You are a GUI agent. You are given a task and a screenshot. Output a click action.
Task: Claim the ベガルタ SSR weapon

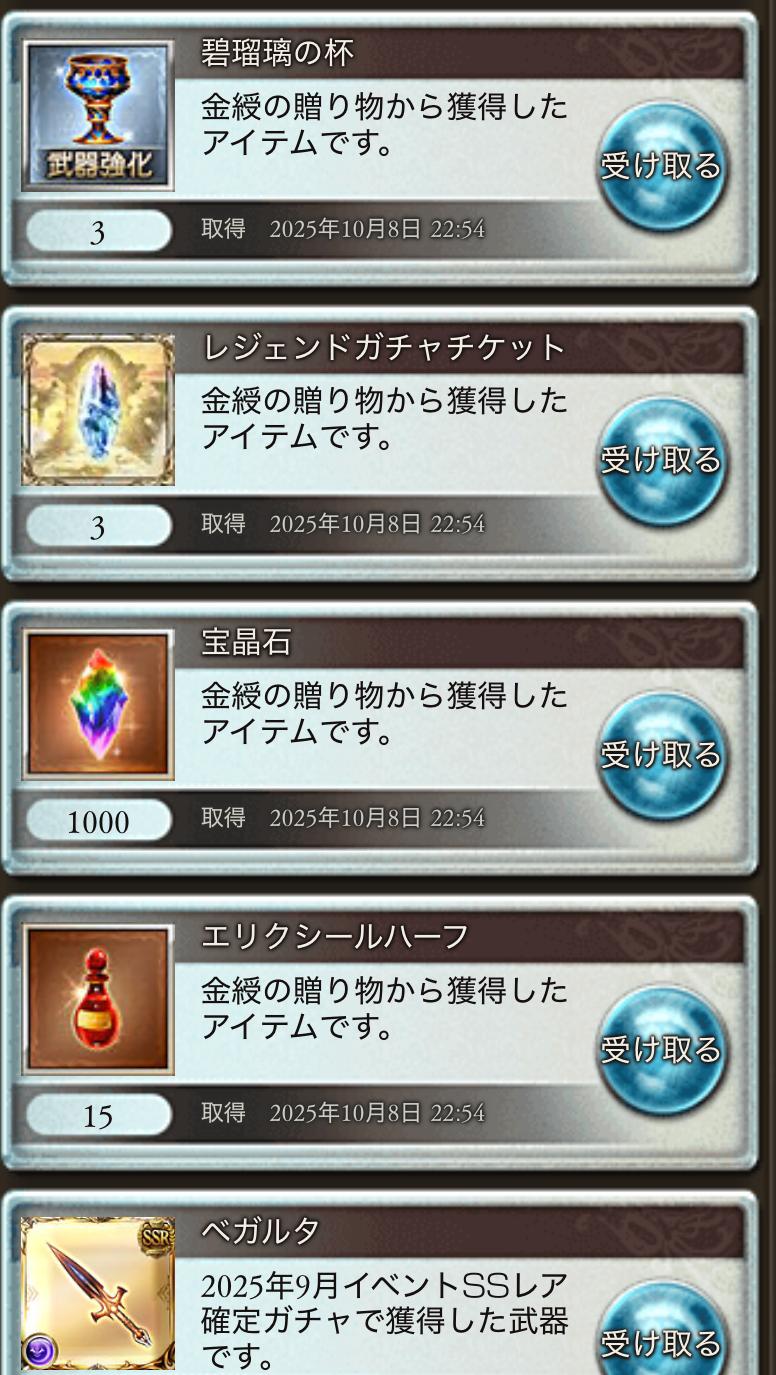(x=661, y=1335)
